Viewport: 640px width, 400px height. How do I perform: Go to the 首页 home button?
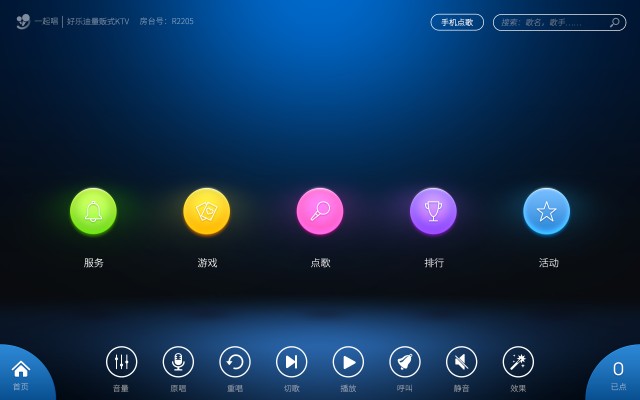(21, 374)
